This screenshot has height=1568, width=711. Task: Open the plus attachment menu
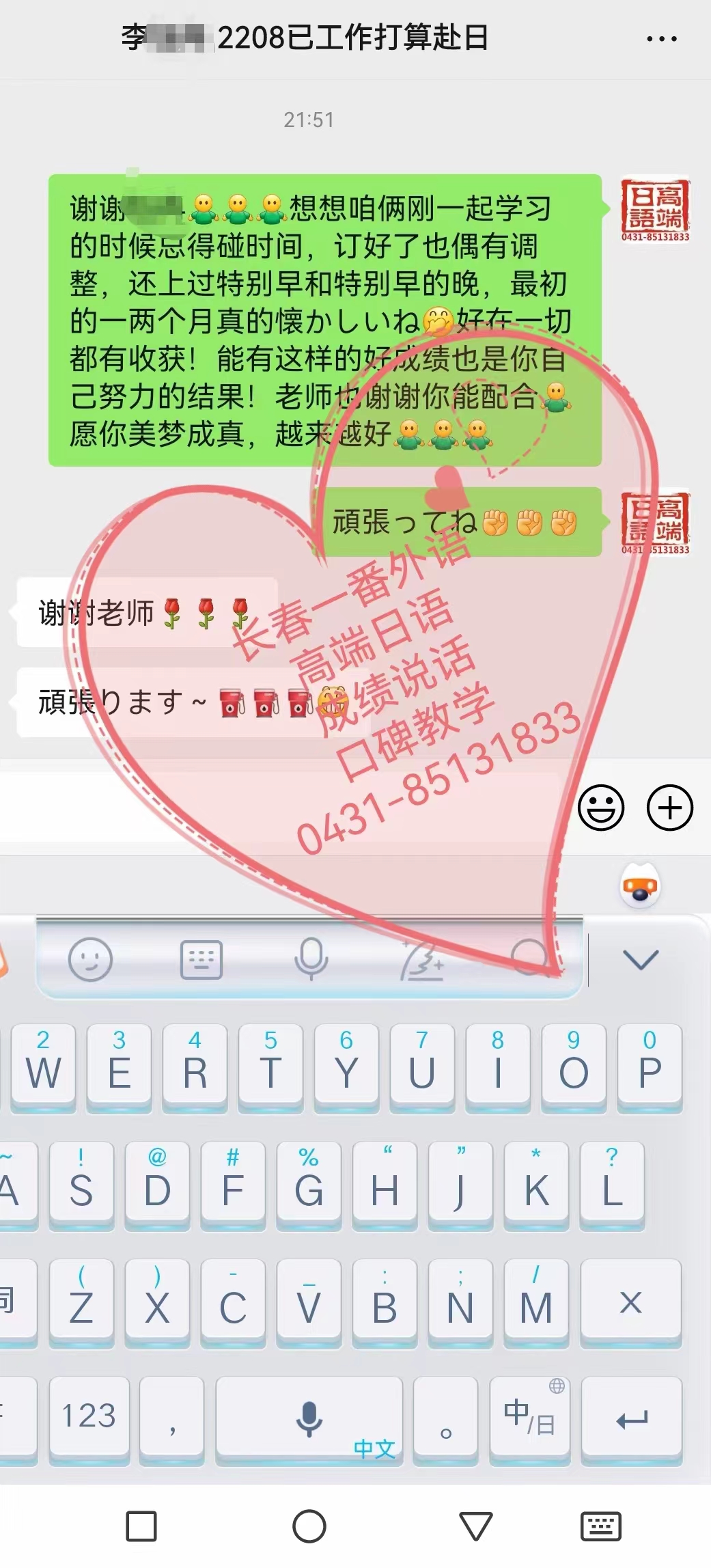[669, 808]
